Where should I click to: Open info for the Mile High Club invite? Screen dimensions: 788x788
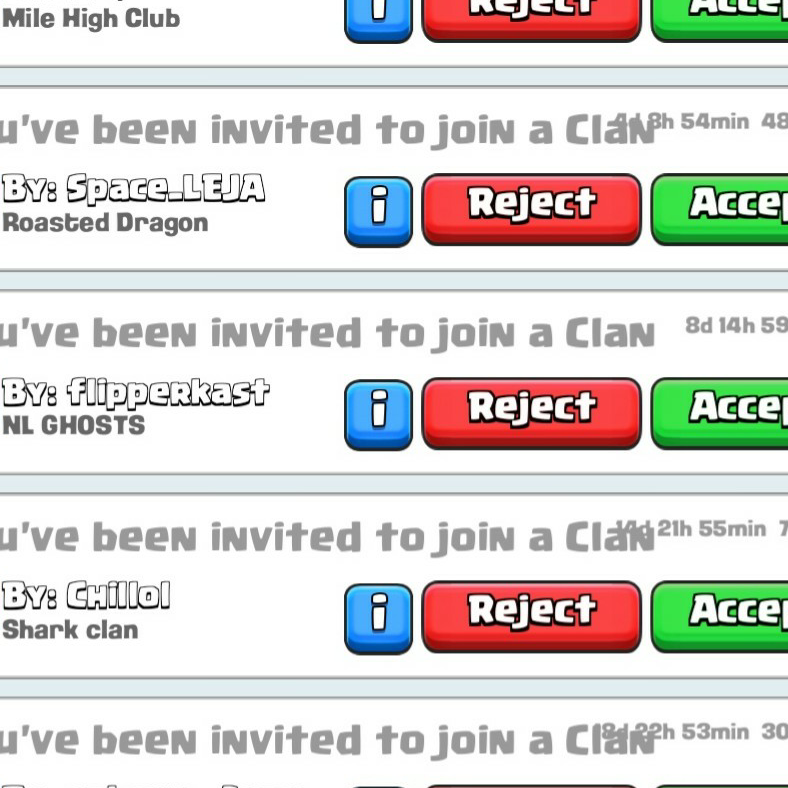tap(378, 18)
